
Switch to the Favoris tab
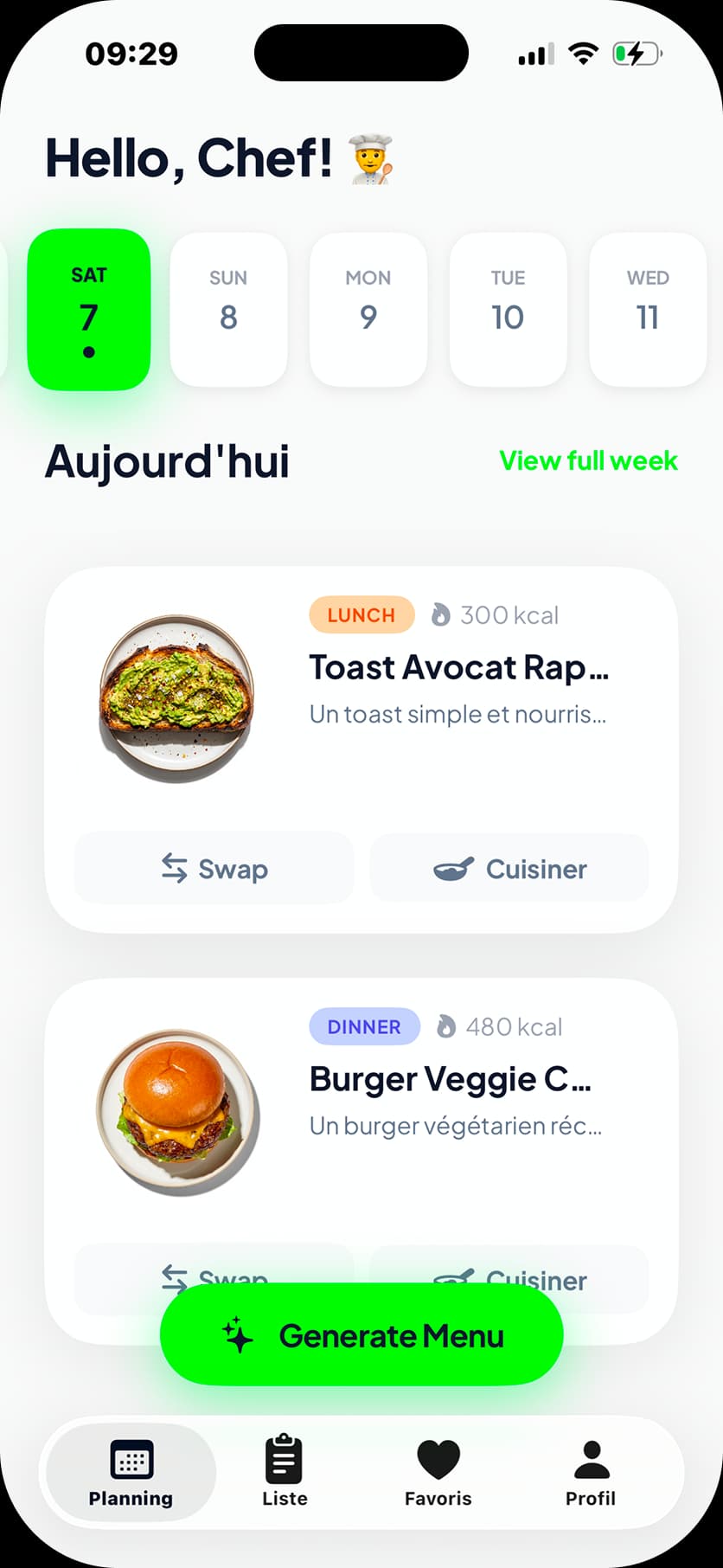point(438,1474)
